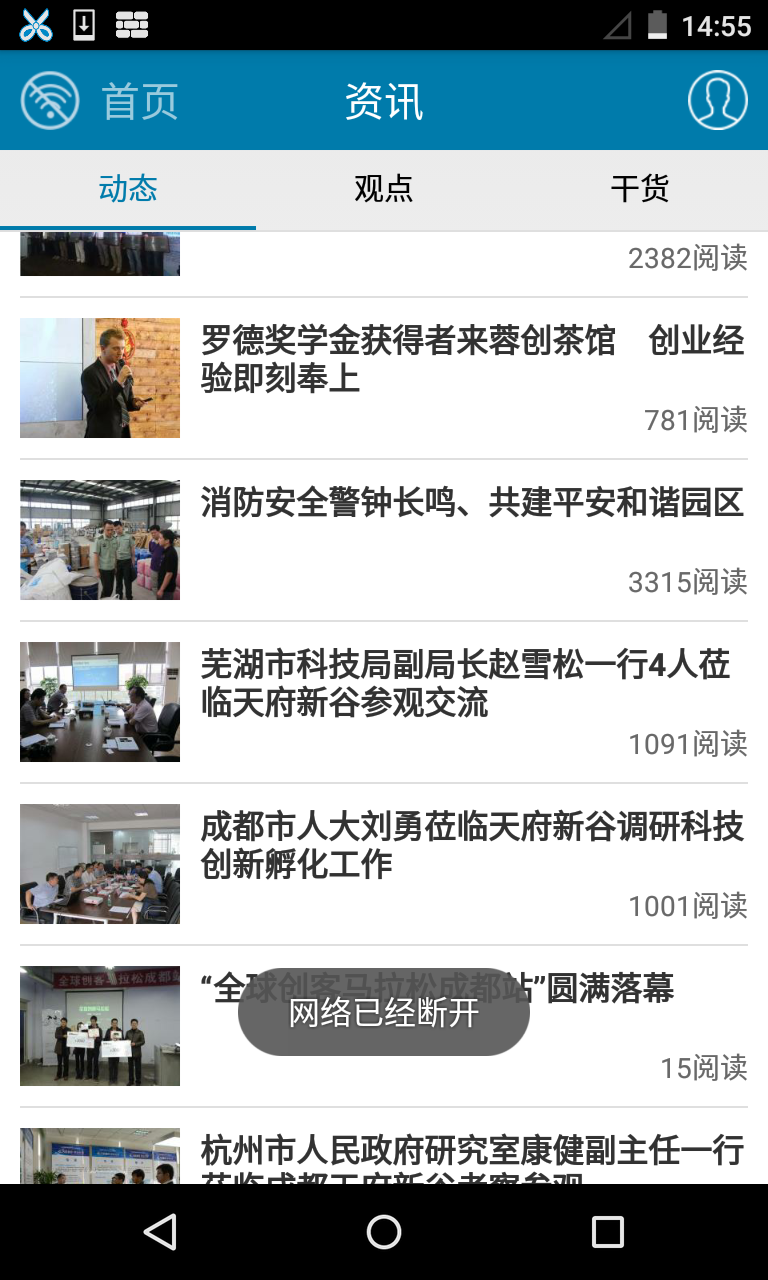The height and width of the screenshot is (1280, 768).
Task: Go back using system back button
Action: [x=160, y=1232]
